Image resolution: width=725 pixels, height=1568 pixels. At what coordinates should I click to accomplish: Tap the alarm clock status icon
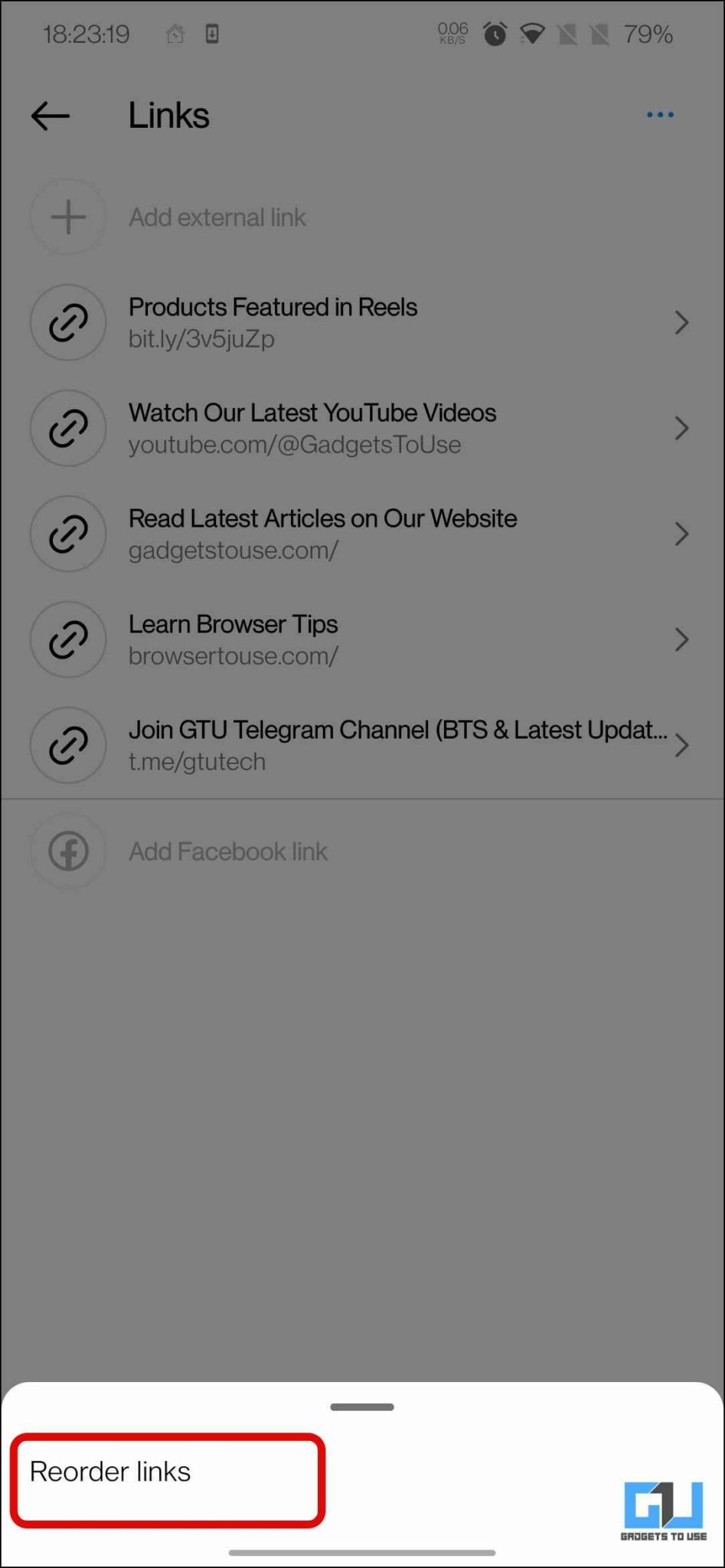tap(495, 34)
